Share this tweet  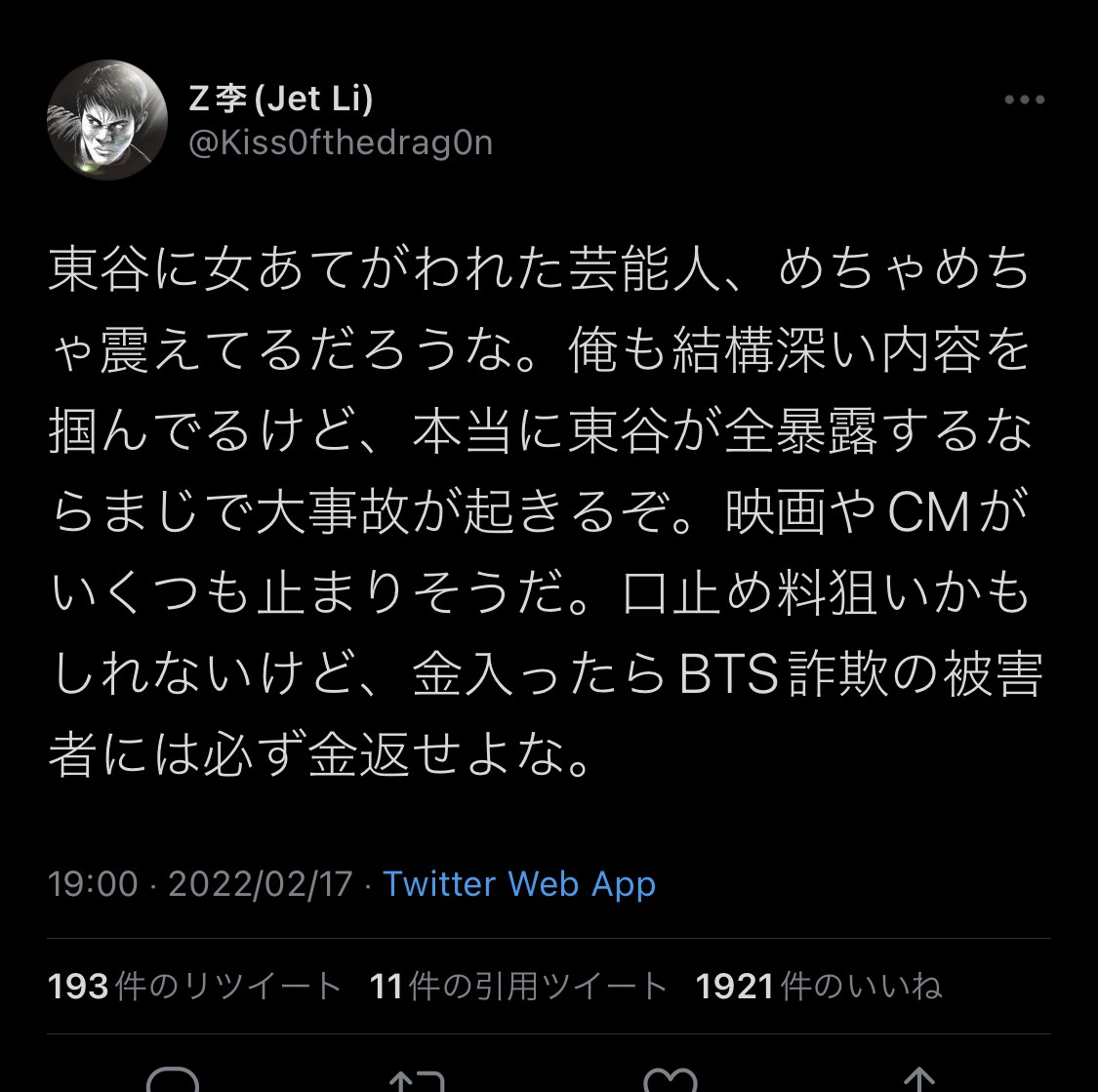(918, 1080)
